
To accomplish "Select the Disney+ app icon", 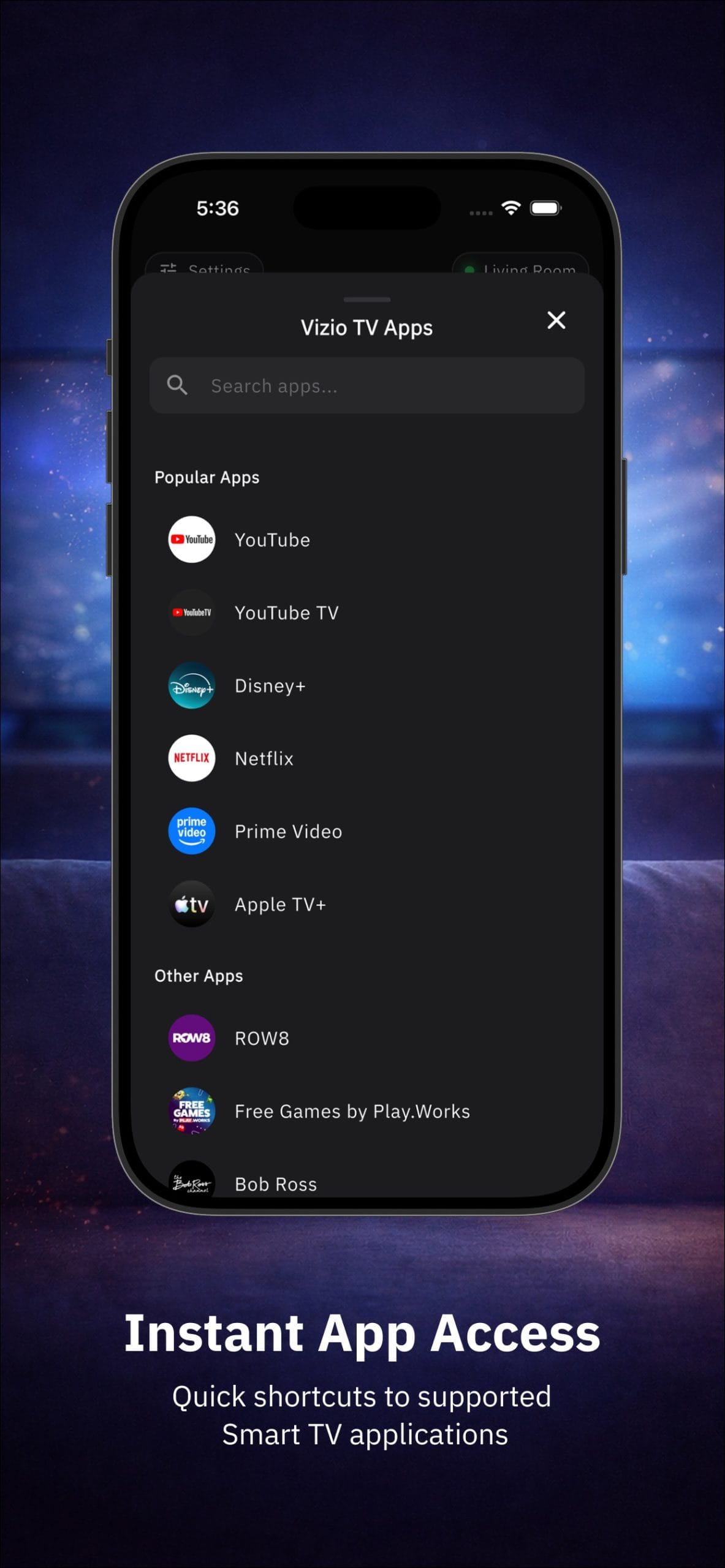I will point(191,685).
